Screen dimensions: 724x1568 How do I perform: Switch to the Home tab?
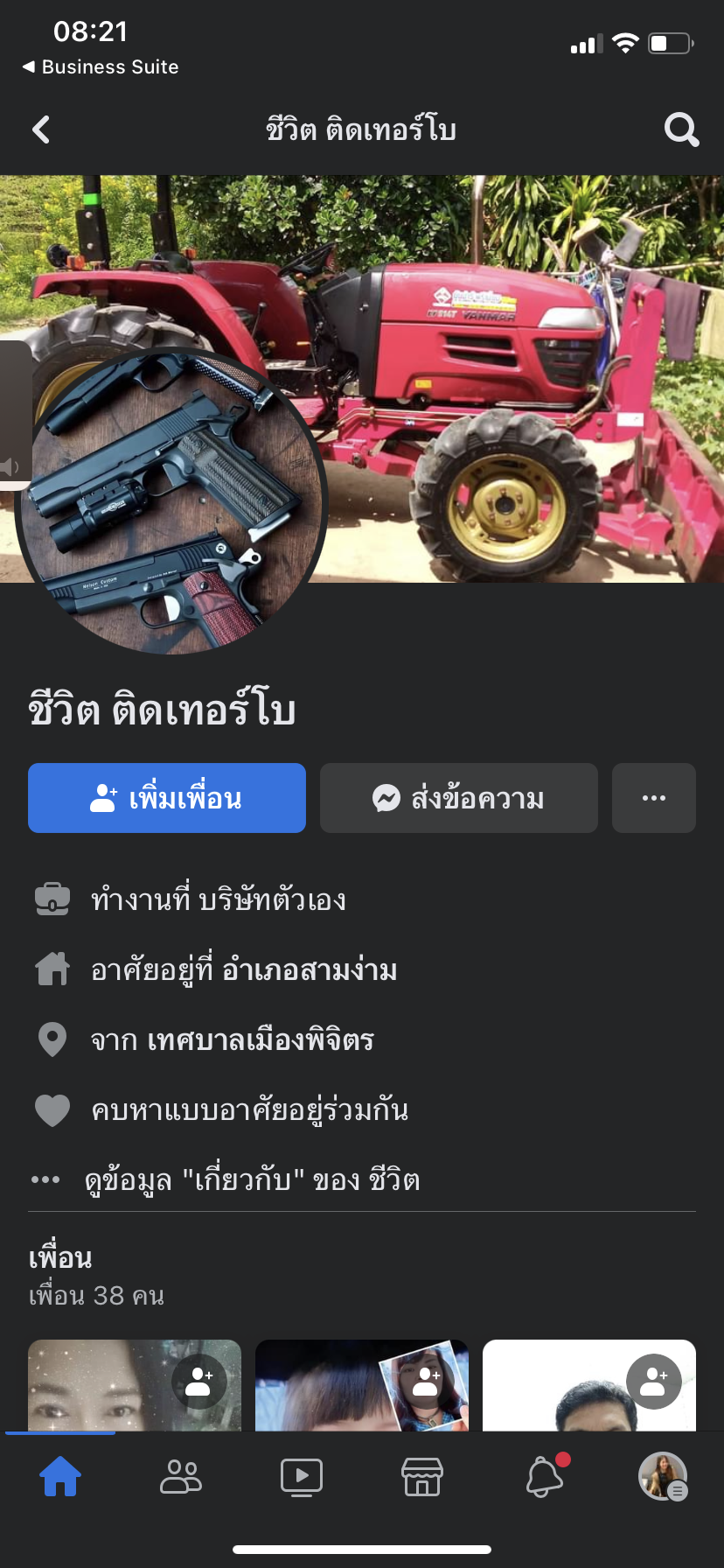(x=60, y=1477)
